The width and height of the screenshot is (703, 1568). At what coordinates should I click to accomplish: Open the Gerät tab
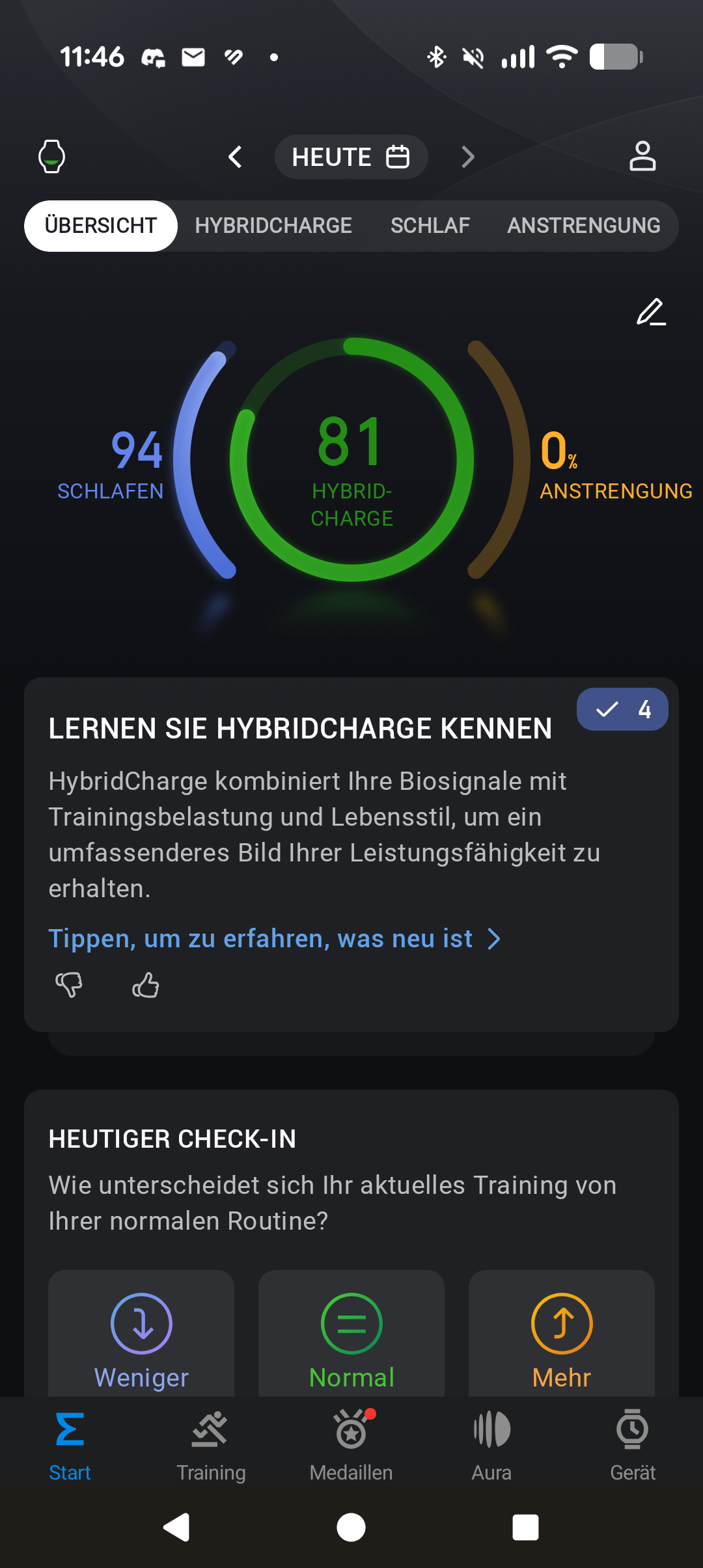coord(633,1446)
